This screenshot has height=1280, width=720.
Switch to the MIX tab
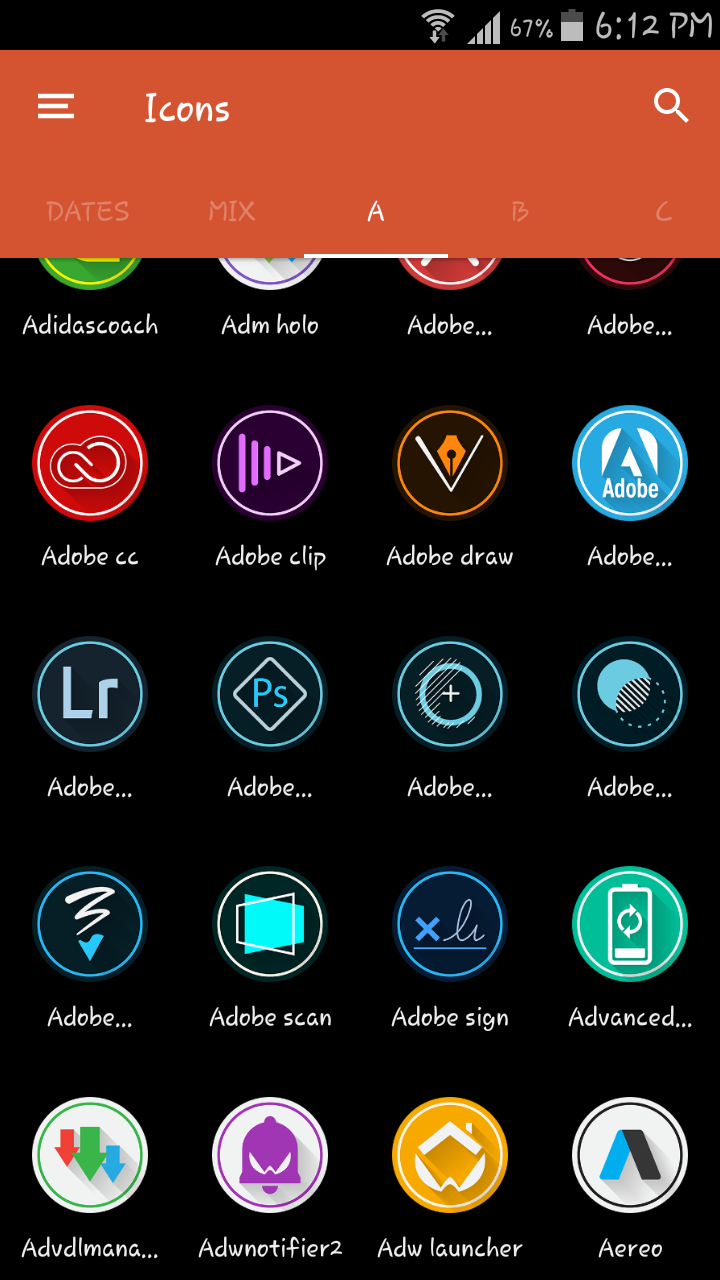[x=231, y=211]
